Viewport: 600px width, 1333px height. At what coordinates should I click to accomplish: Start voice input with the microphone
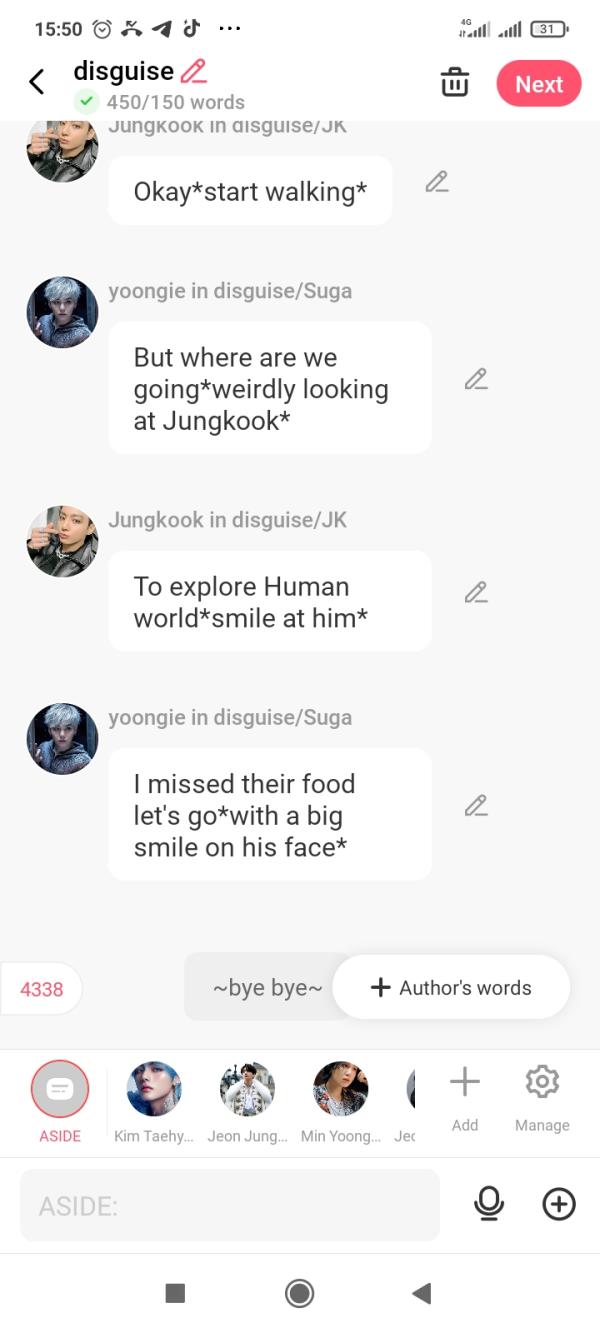[x=489, y=1205]
